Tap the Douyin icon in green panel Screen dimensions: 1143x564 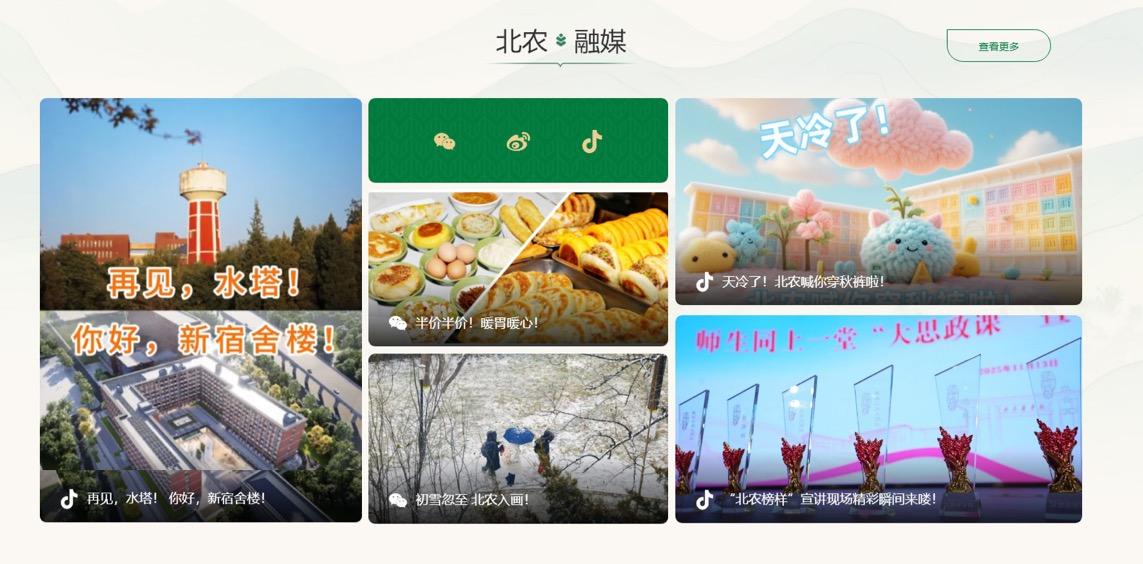pos(592,141)
